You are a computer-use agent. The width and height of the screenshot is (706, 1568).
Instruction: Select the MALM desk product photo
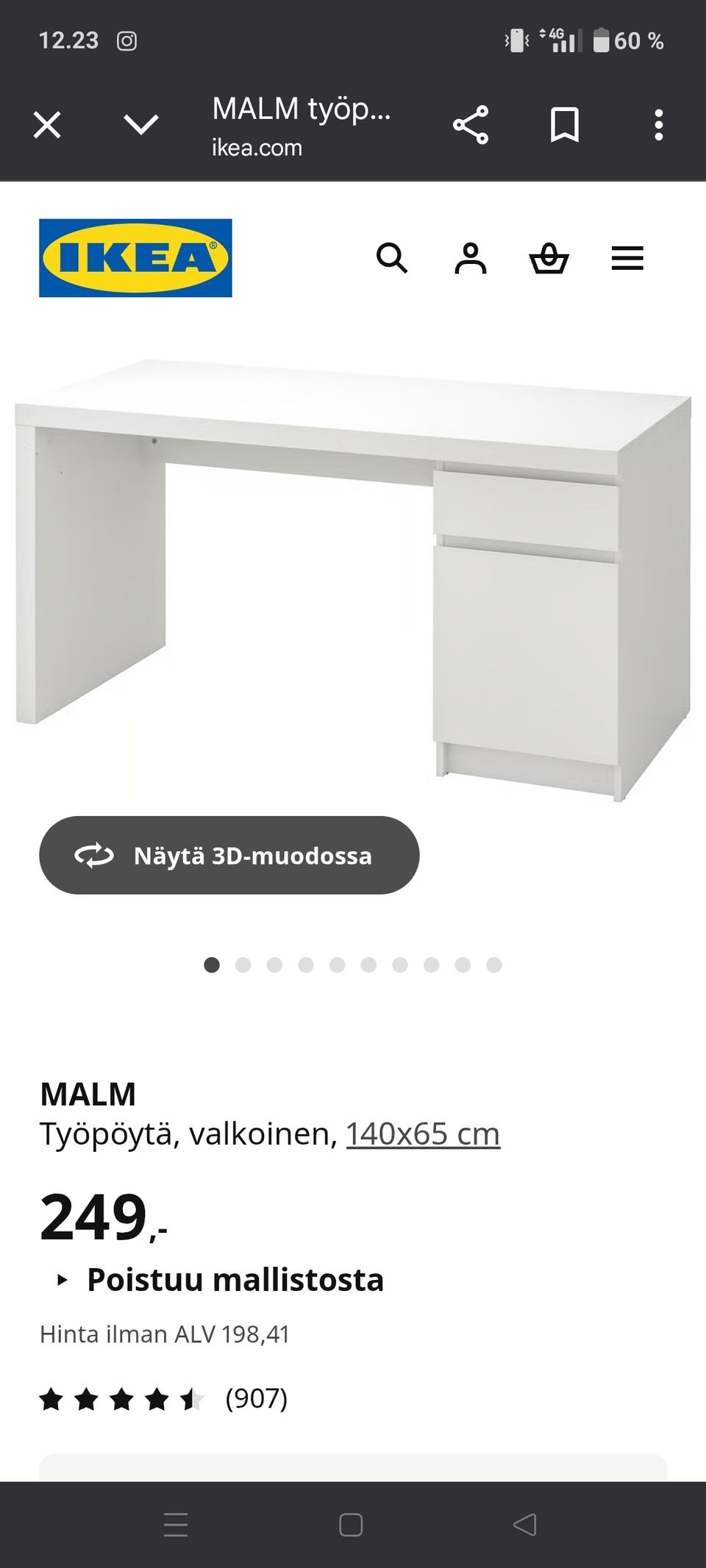353,581
